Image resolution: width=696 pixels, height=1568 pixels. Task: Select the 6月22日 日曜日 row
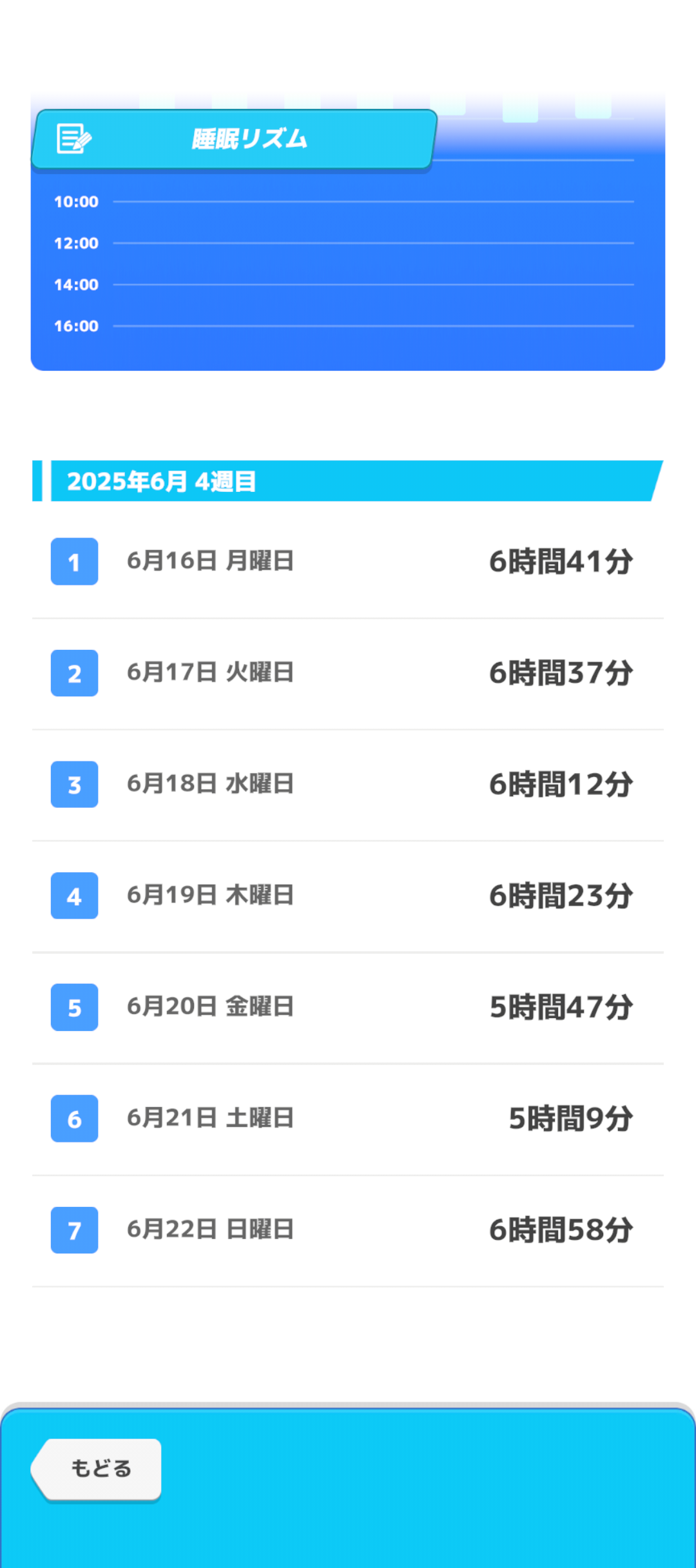click(x=348, y=1231)
